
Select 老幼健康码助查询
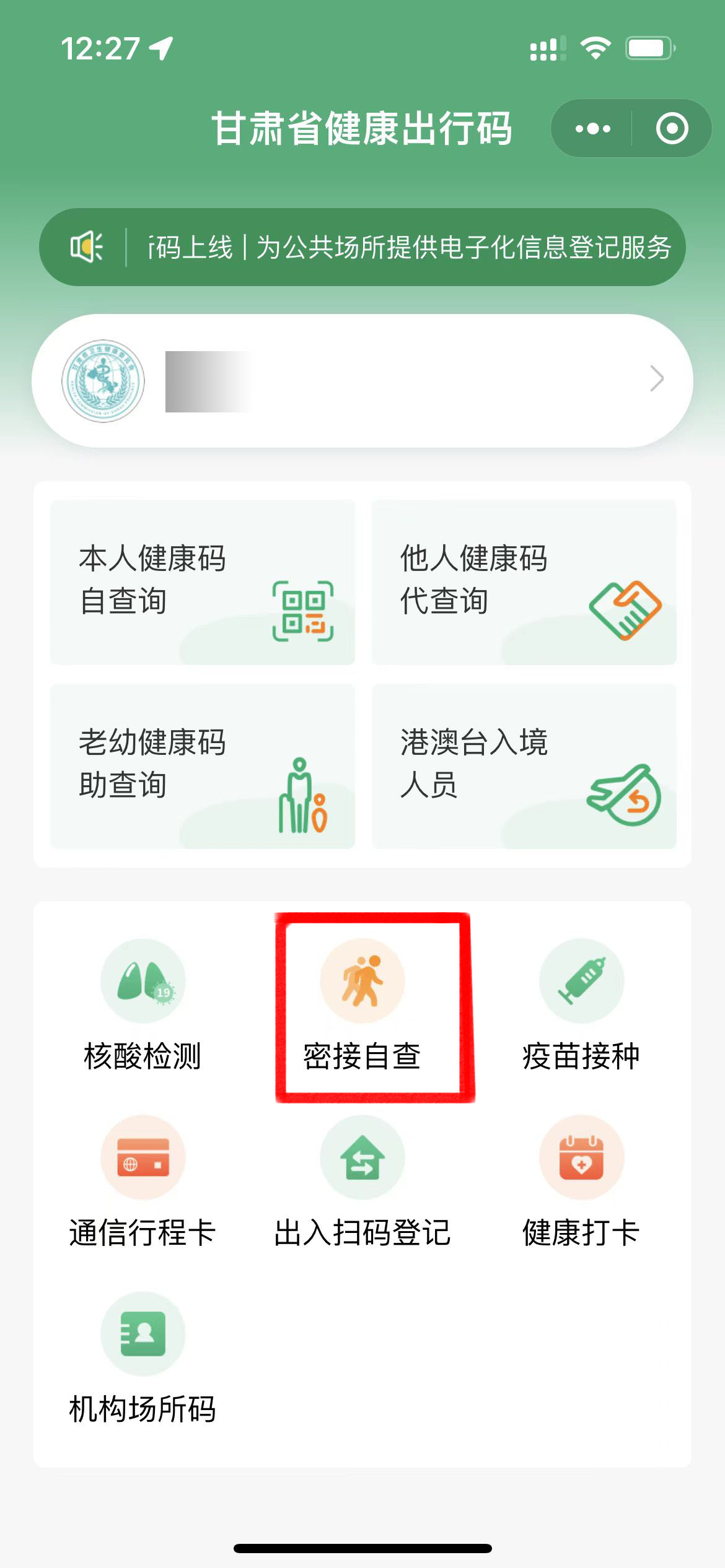tap(203, 766)
